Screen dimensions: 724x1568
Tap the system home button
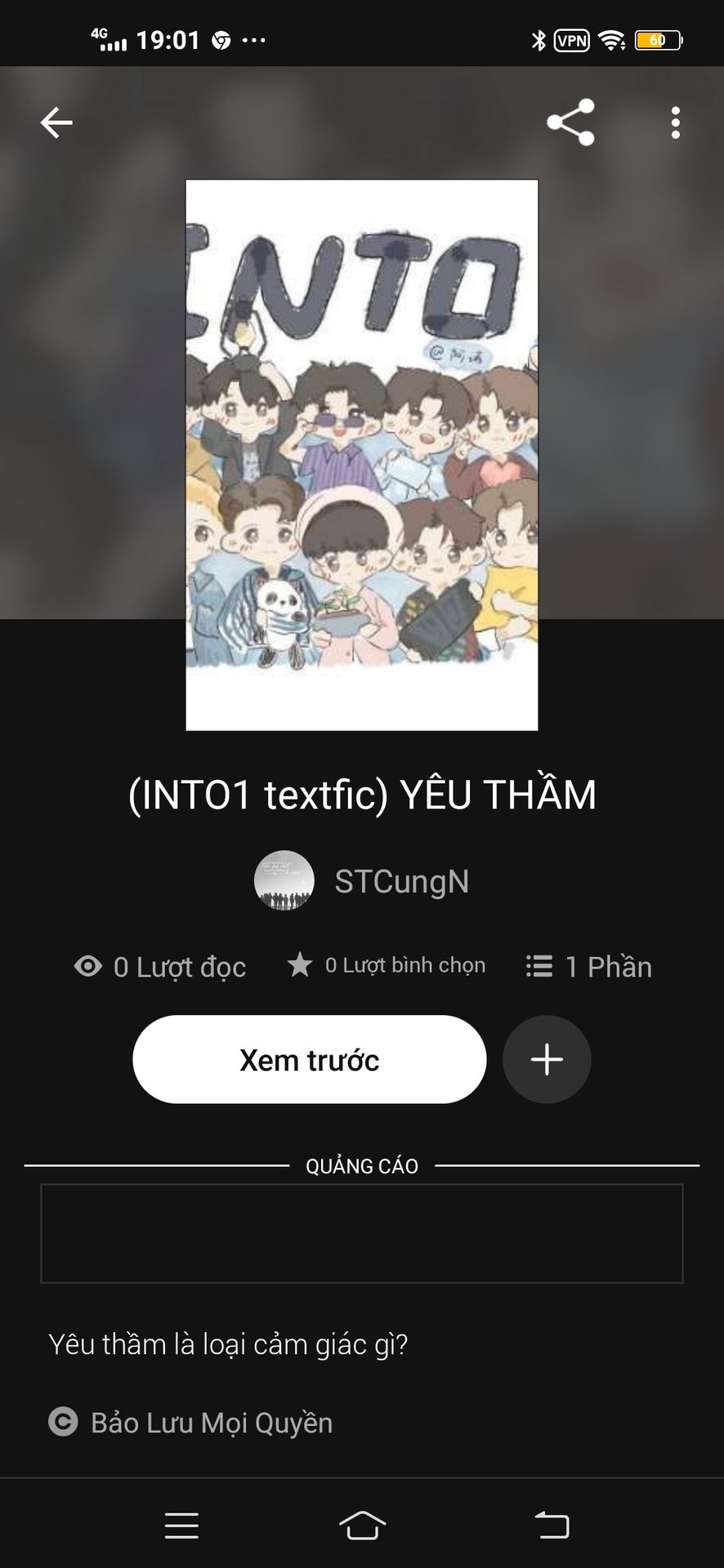[x=362, y=1525]
